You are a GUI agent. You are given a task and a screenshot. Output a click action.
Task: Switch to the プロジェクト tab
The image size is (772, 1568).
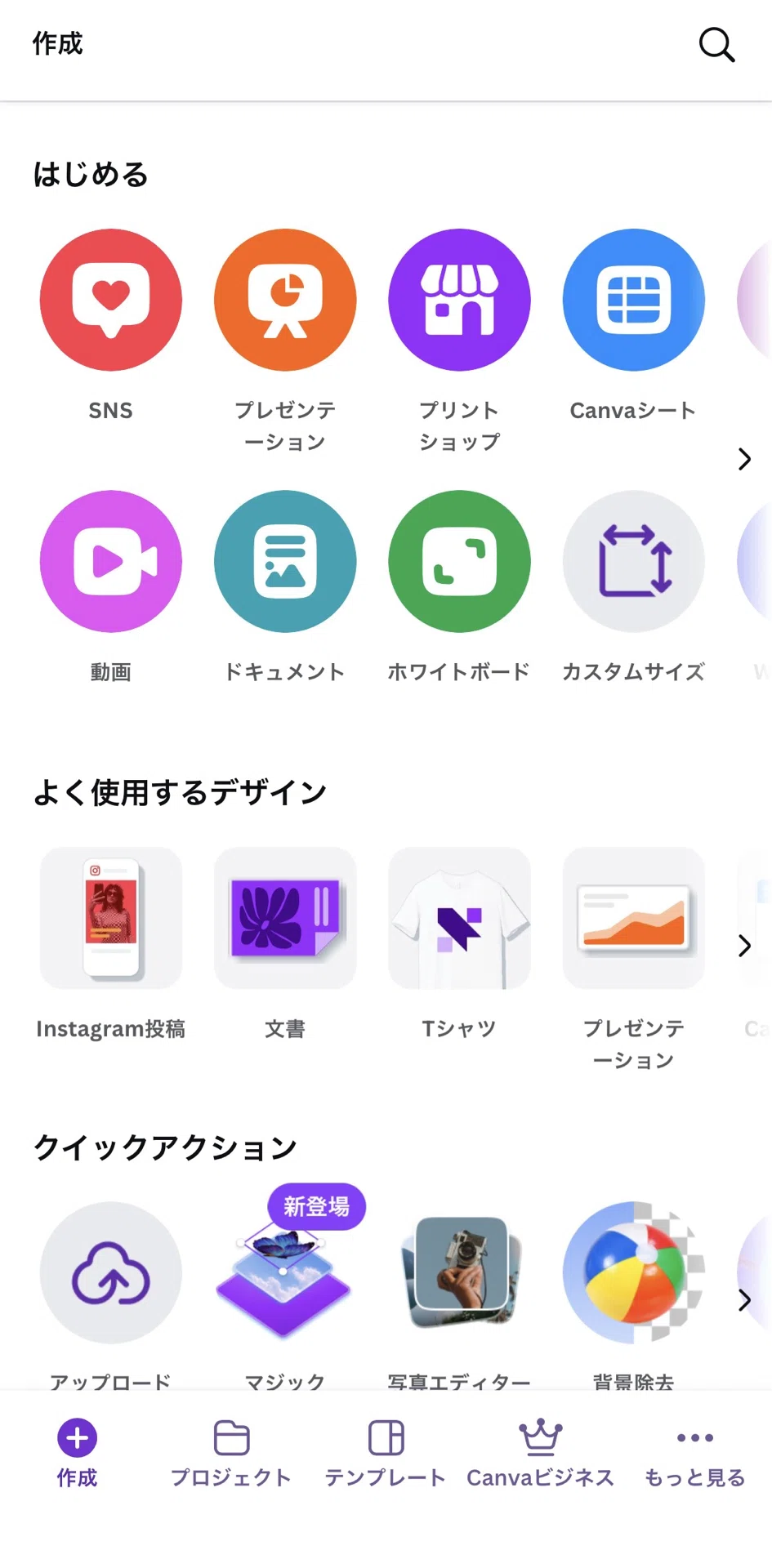[x=231, y=1454]
